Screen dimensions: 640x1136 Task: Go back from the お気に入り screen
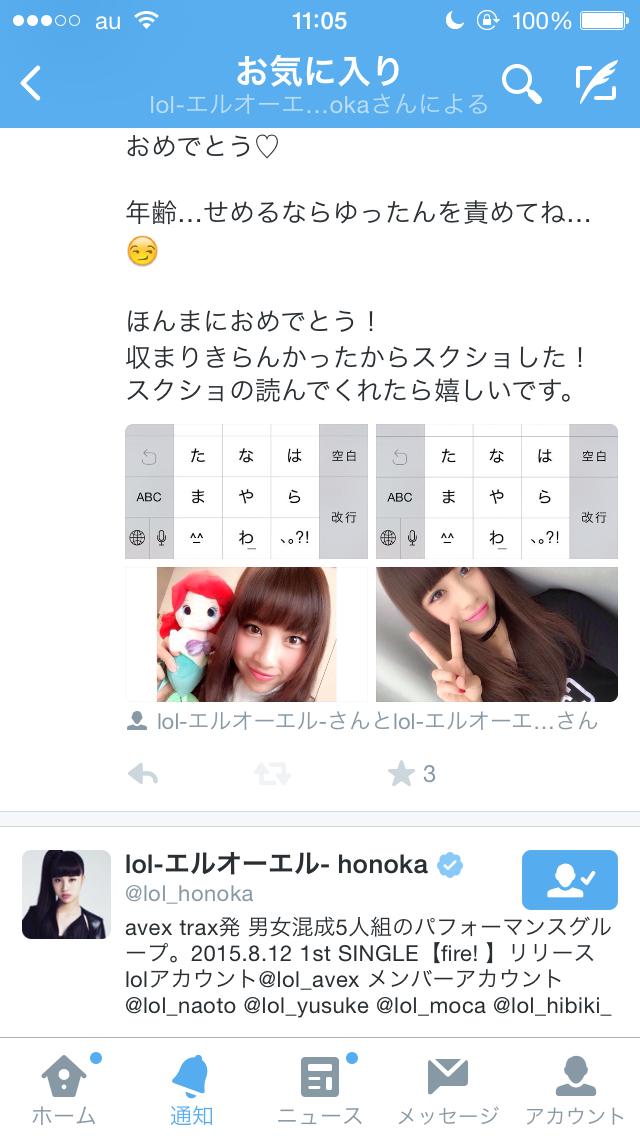point(32,83)
